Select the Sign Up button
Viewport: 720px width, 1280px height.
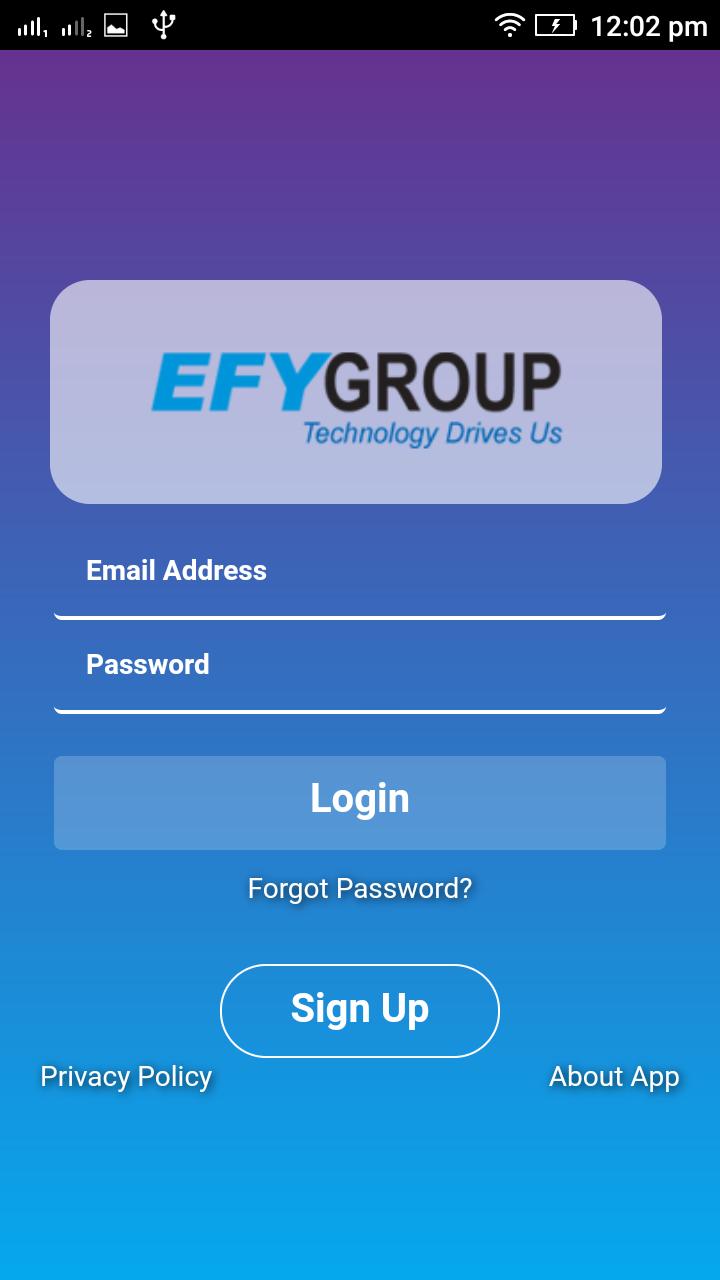coord(360,1010)
